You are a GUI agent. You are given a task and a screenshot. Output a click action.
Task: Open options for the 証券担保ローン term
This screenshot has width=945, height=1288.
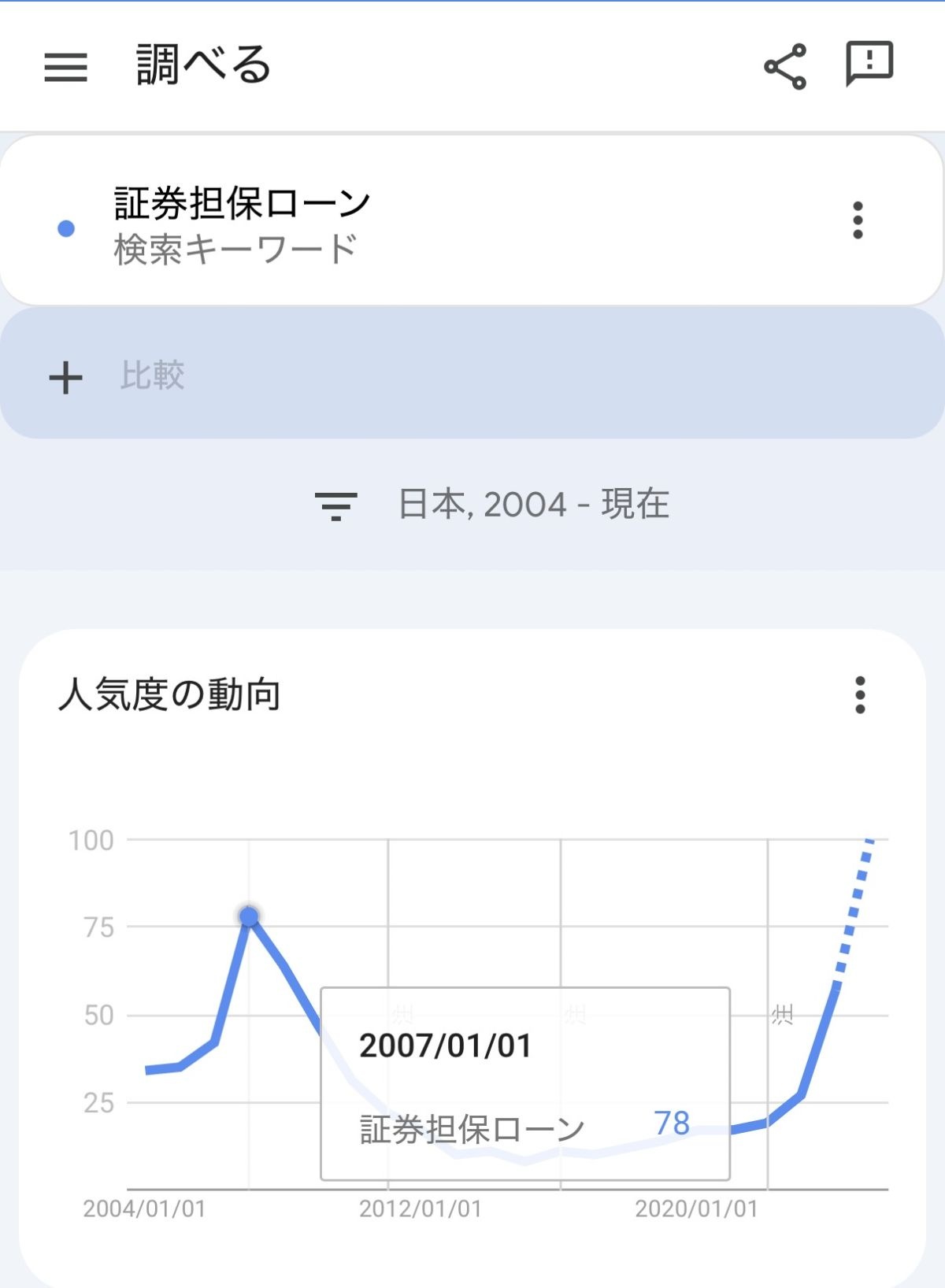[x=858, y=220]
